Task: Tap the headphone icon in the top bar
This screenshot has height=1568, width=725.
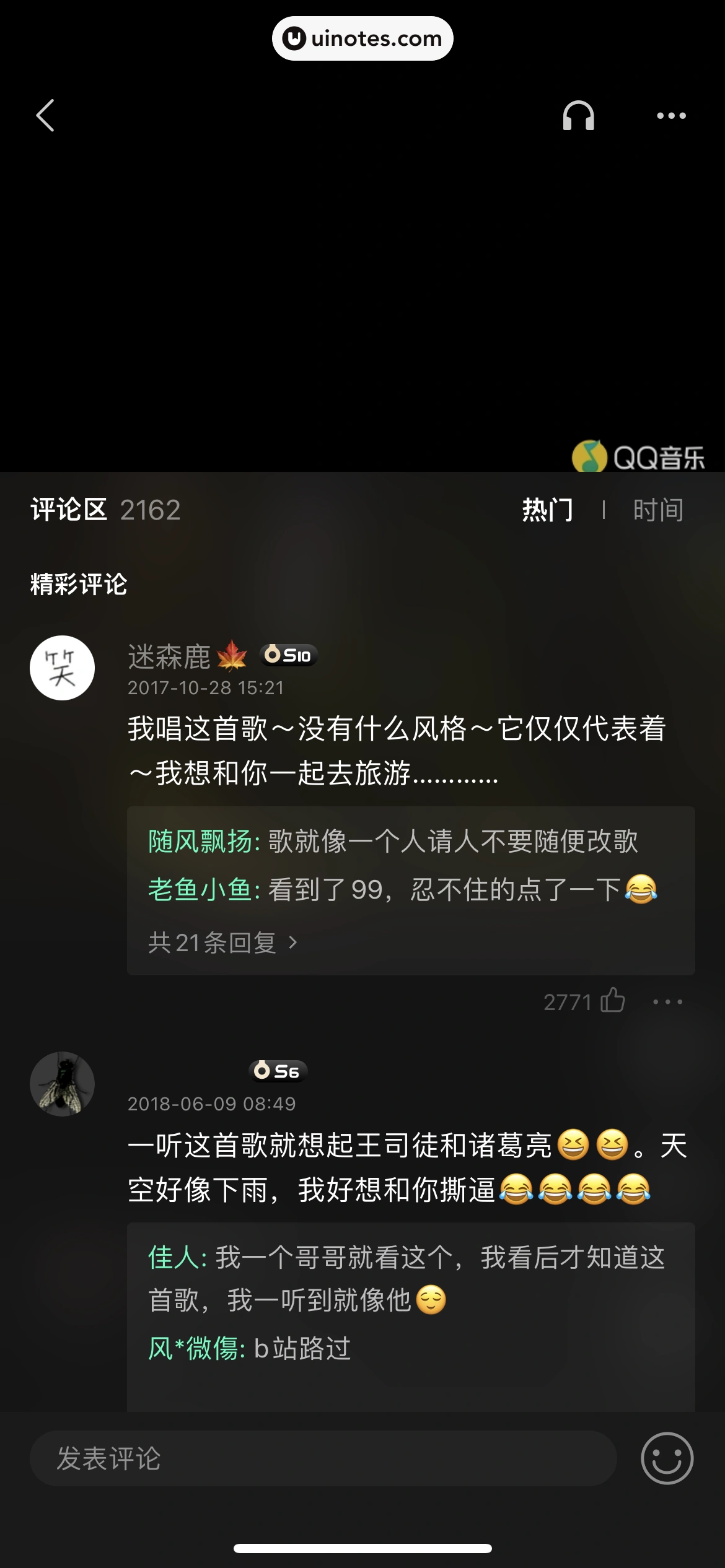Action: 578,116
